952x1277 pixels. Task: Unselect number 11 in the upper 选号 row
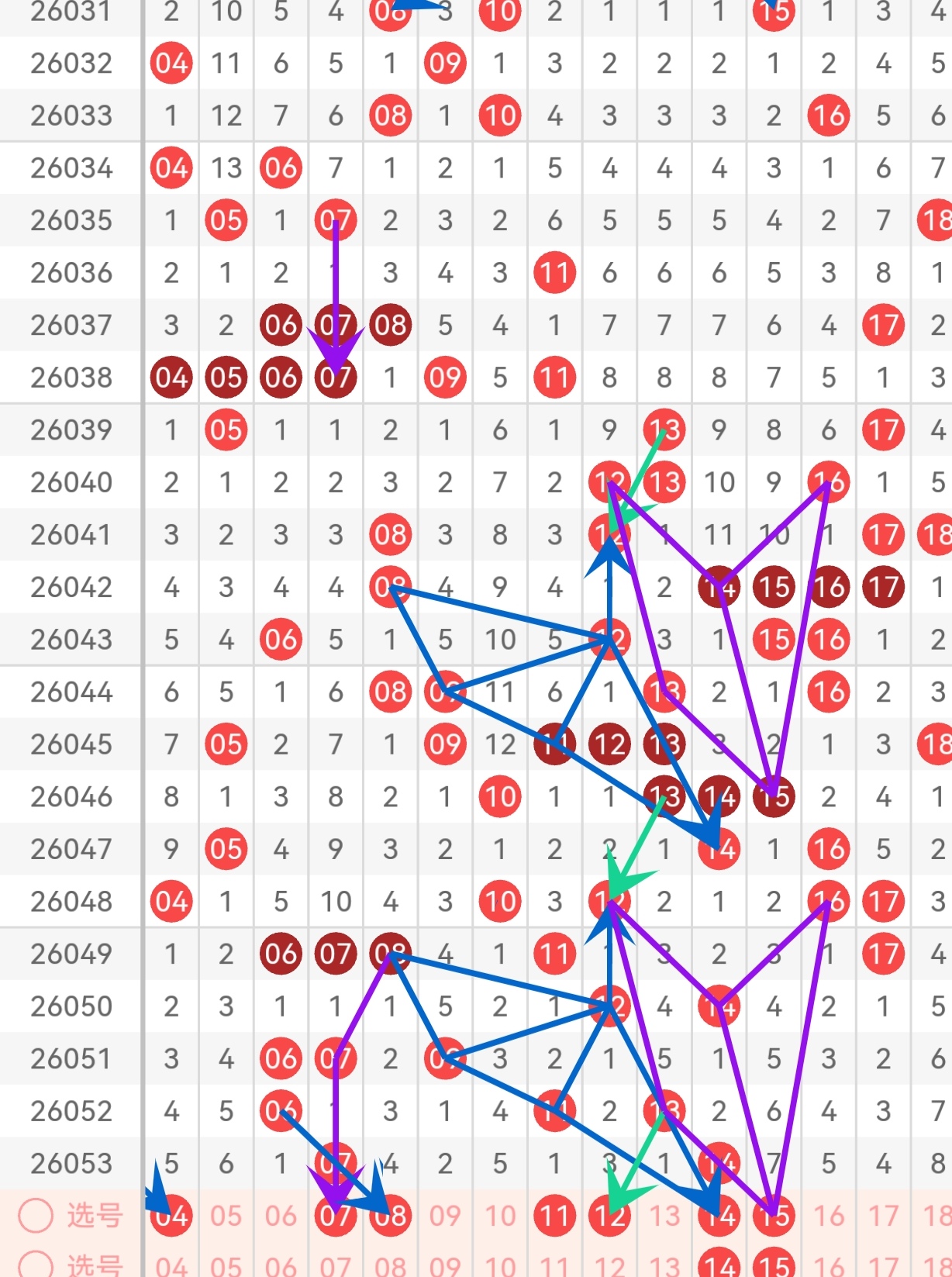554,1216
